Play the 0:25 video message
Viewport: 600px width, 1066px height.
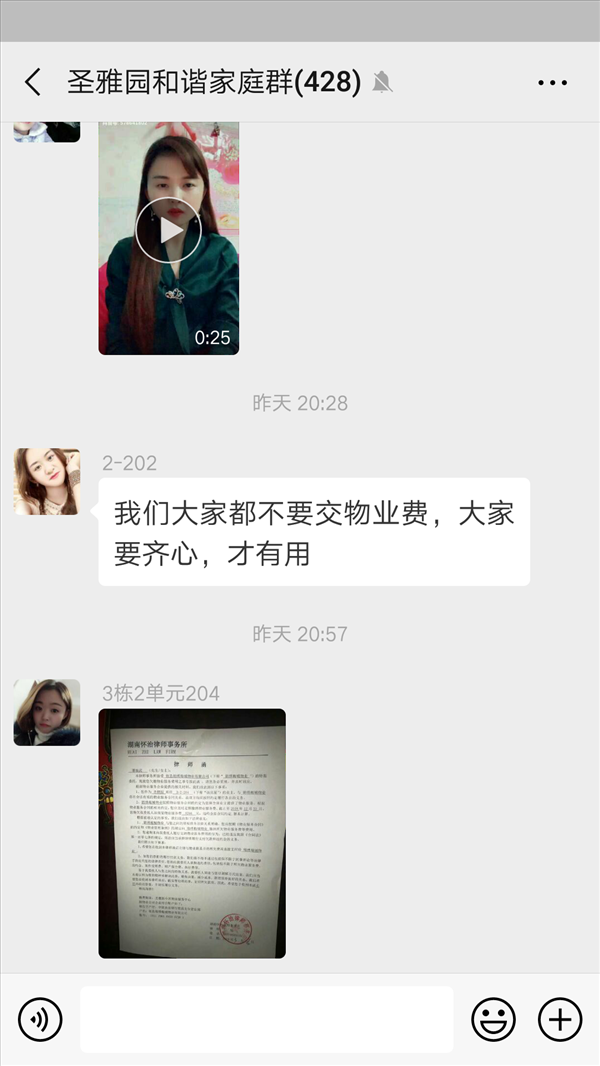[169, 238]
